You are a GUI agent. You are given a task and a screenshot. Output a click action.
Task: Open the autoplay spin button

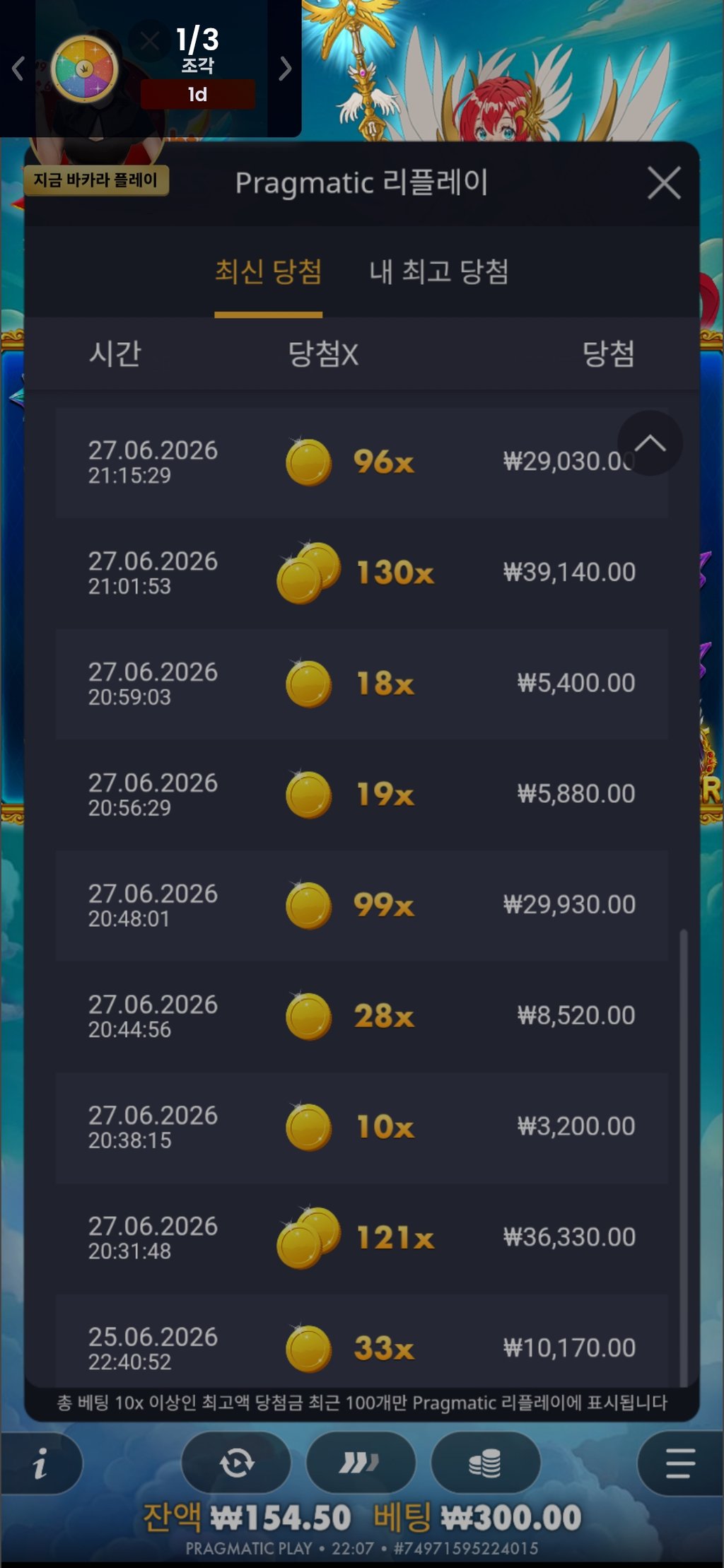click(236, 1463)
